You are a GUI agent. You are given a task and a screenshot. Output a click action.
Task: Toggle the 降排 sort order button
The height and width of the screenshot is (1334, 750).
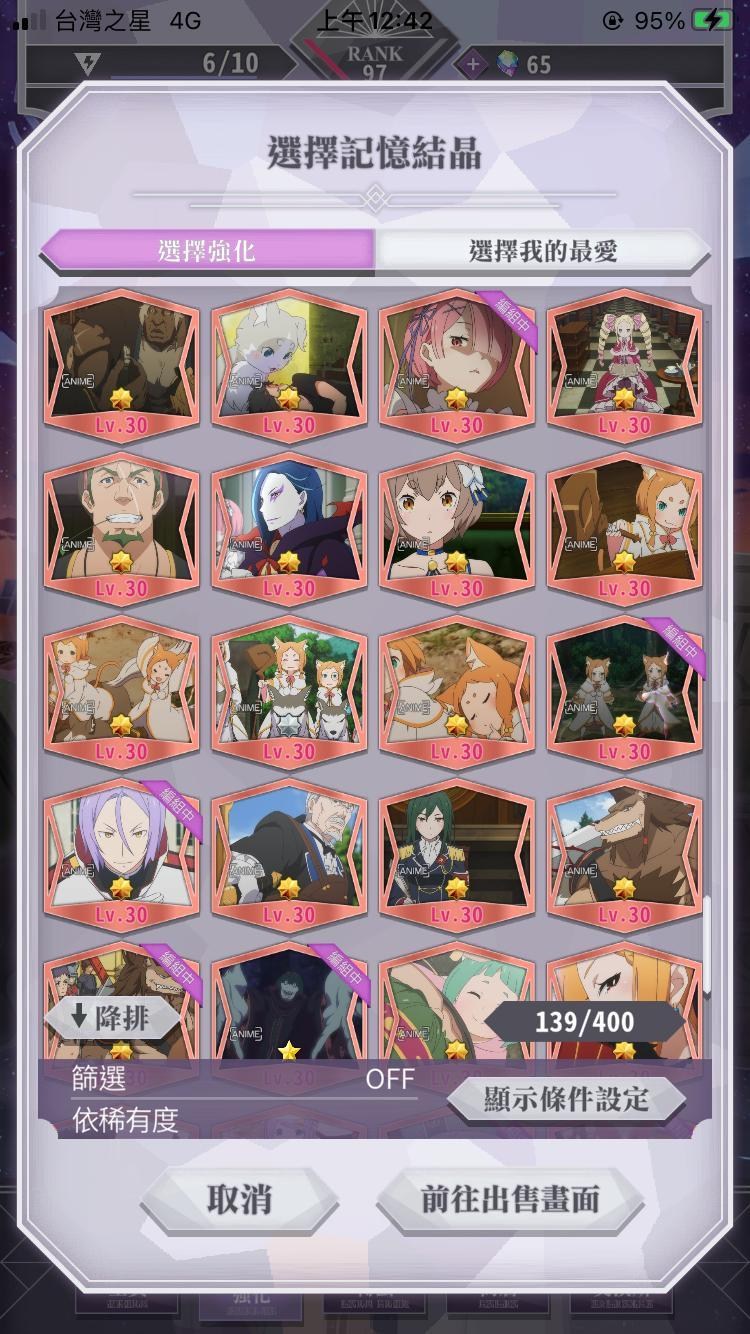[112, 1019]
